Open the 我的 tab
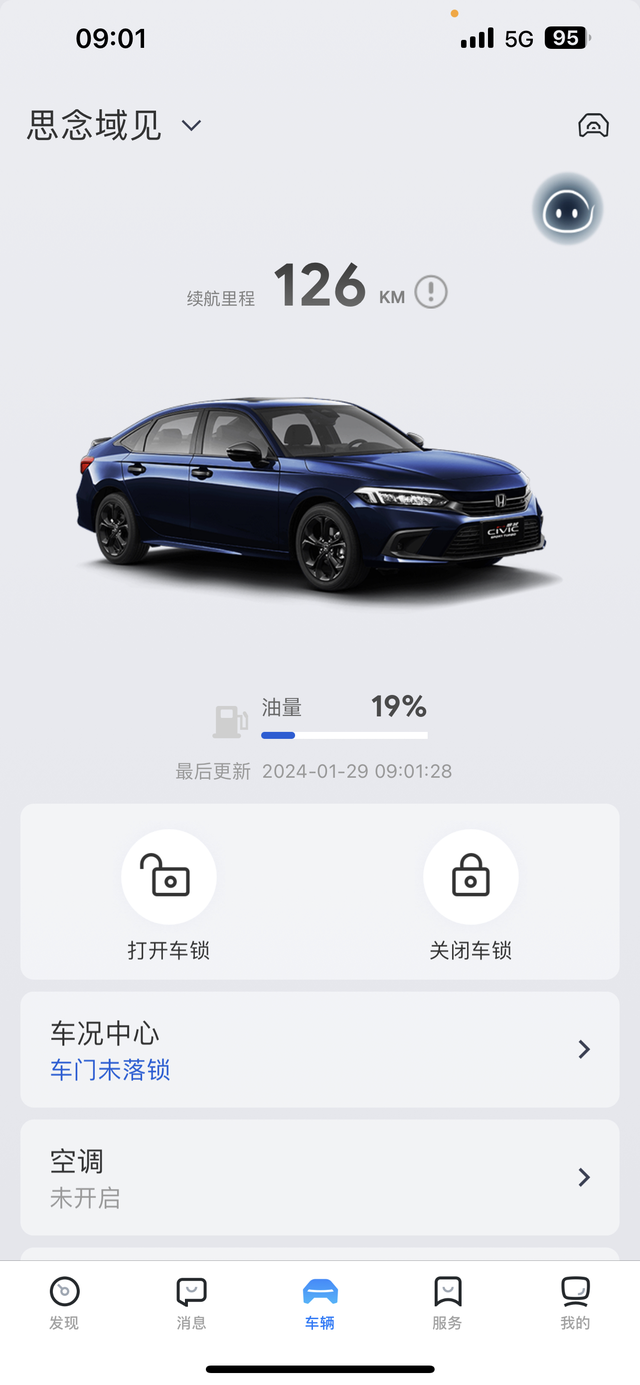The width and height of the screenshot is (640, 1385). pyautogui.click(x=575, y=1302)
